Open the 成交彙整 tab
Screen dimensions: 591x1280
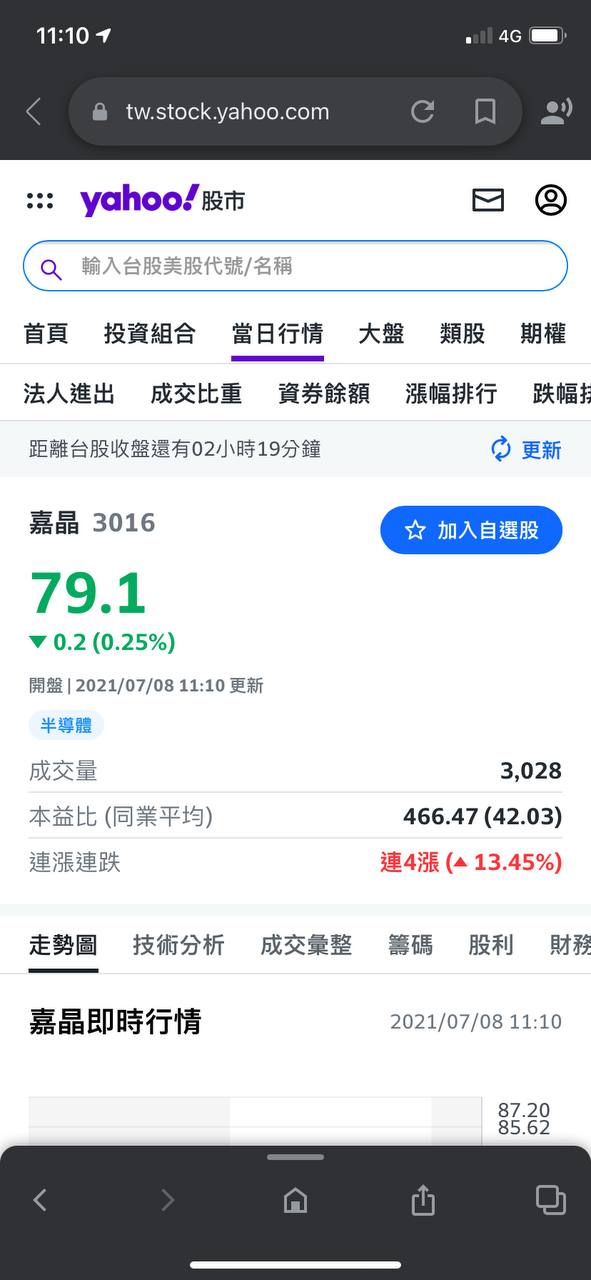(306, 945)
